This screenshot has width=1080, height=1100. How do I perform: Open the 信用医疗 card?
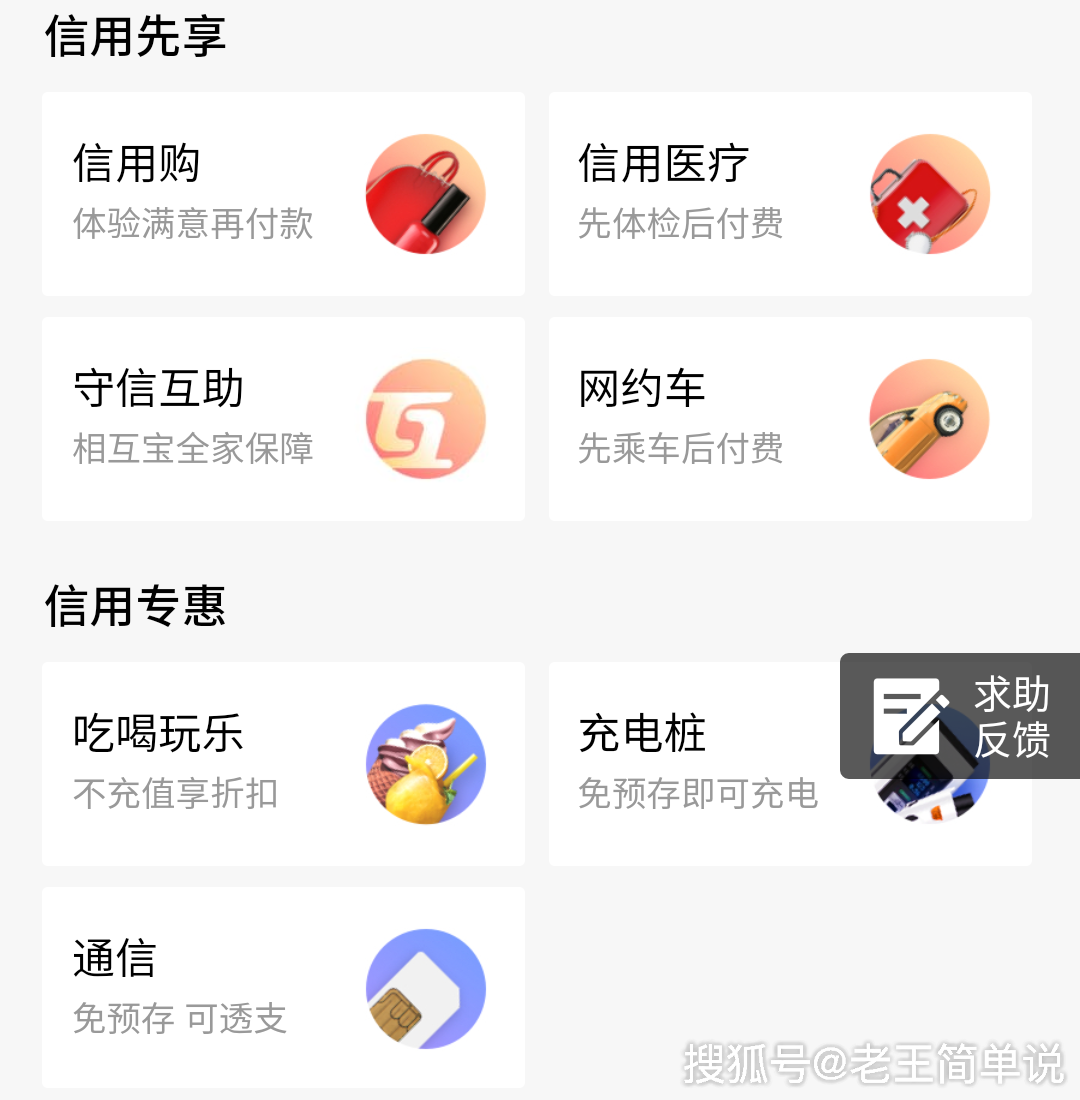(790, 194)
